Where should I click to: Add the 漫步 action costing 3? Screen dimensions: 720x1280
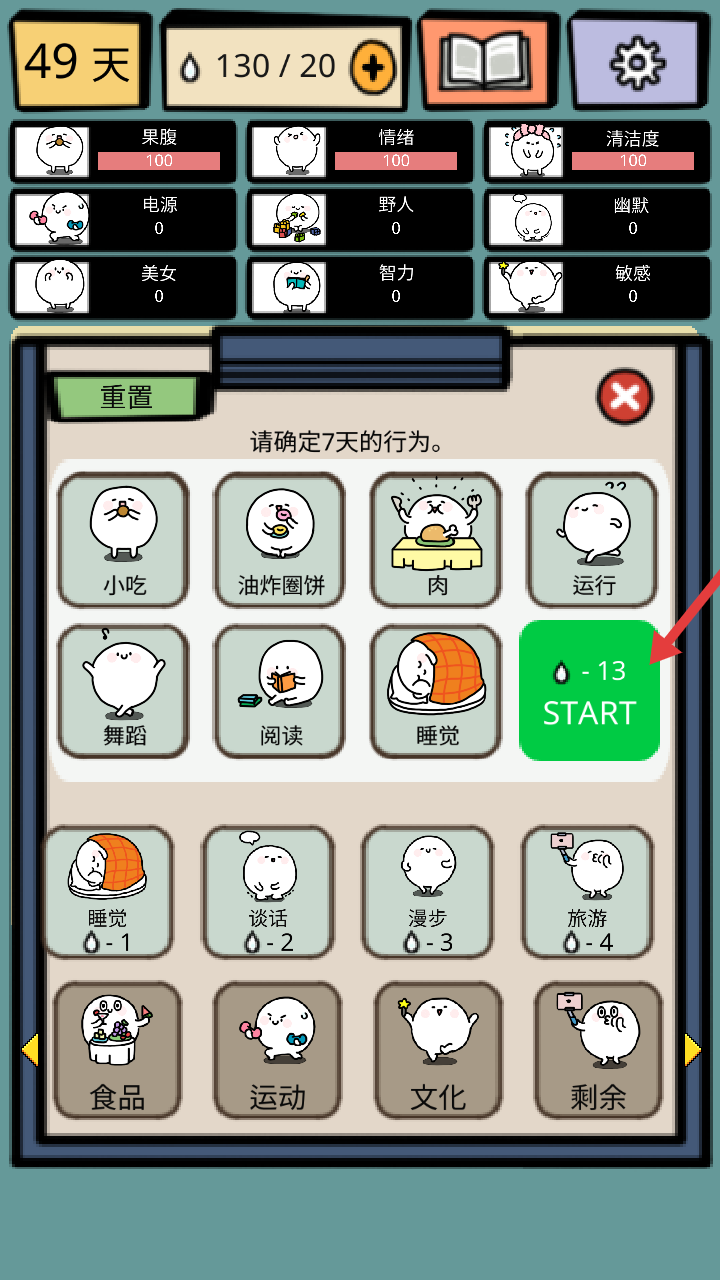(x=428, y=892)
